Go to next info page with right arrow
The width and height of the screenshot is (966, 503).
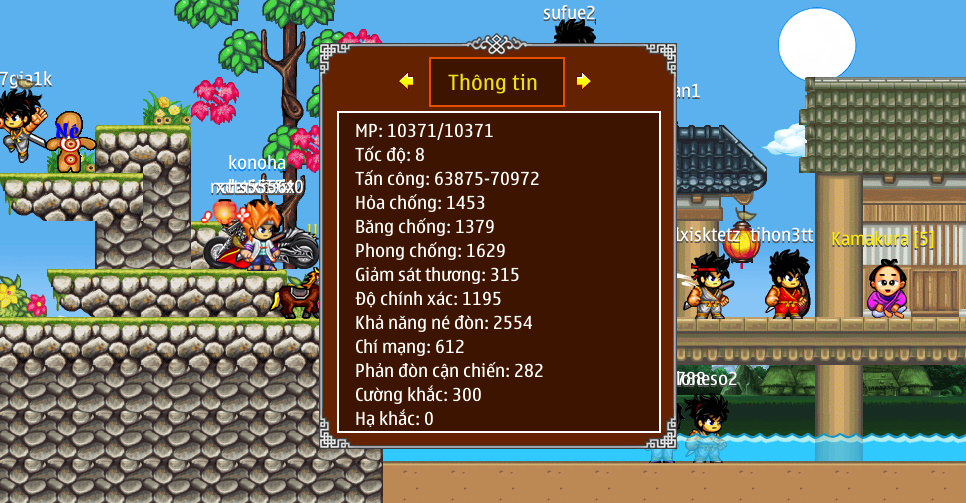coord(584,81)
